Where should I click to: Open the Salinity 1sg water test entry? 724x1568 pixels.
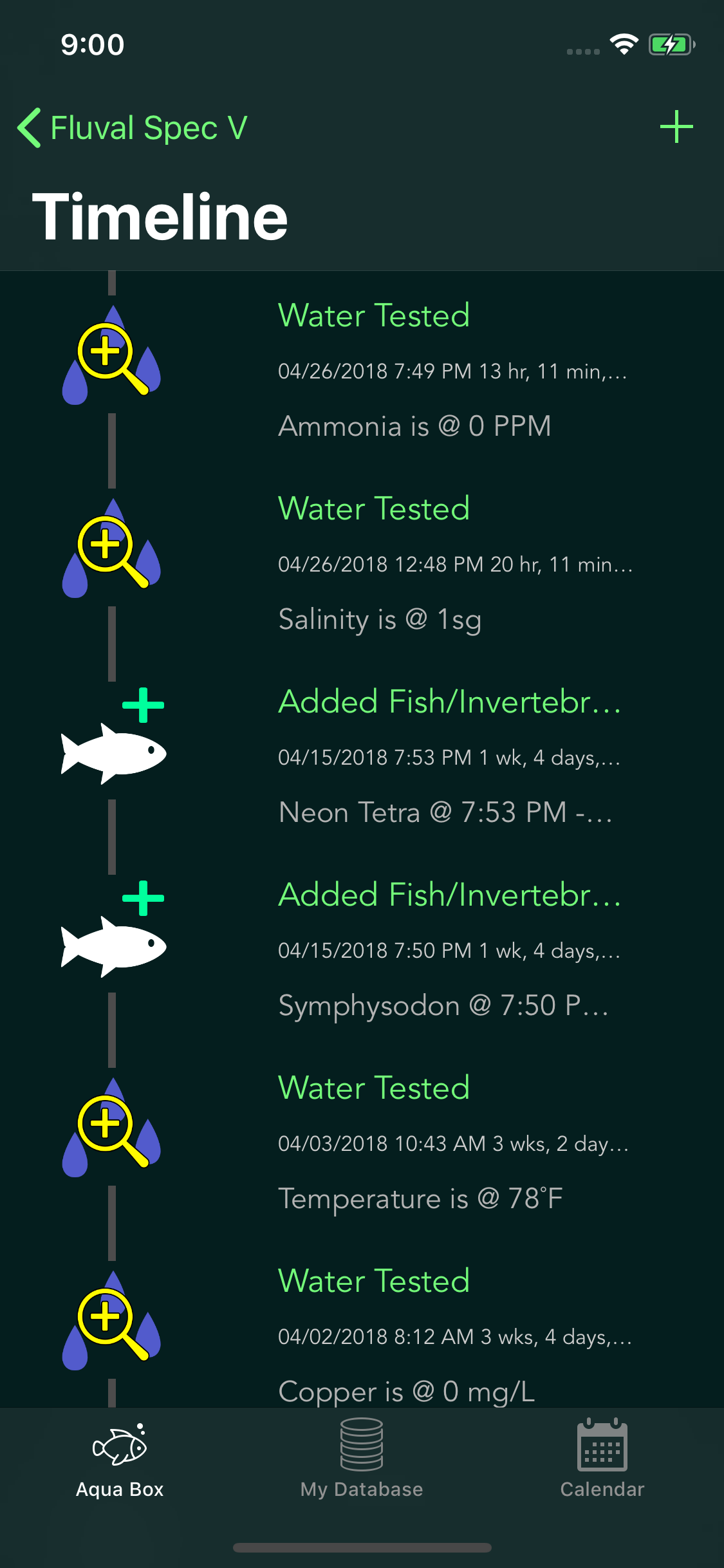coord(362,561)
